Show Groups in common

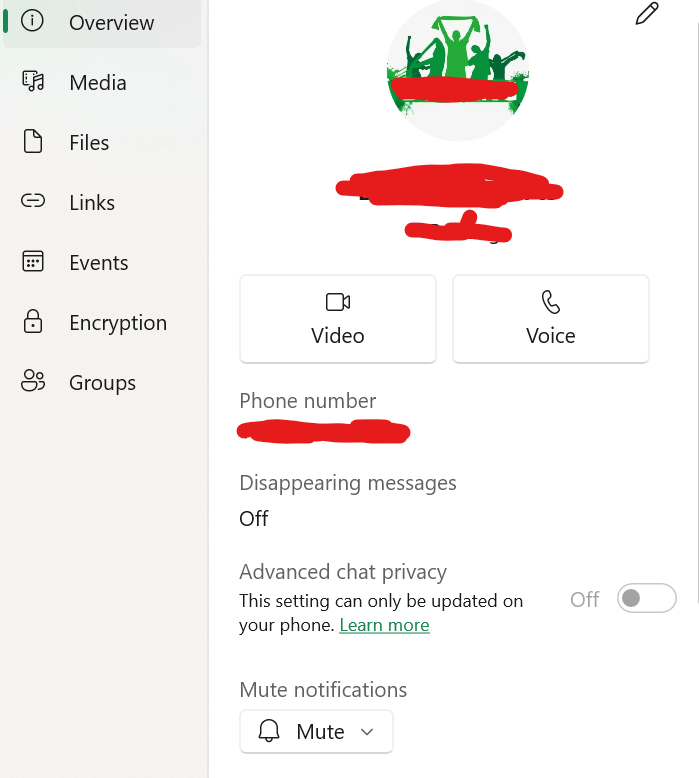[101, 383]
